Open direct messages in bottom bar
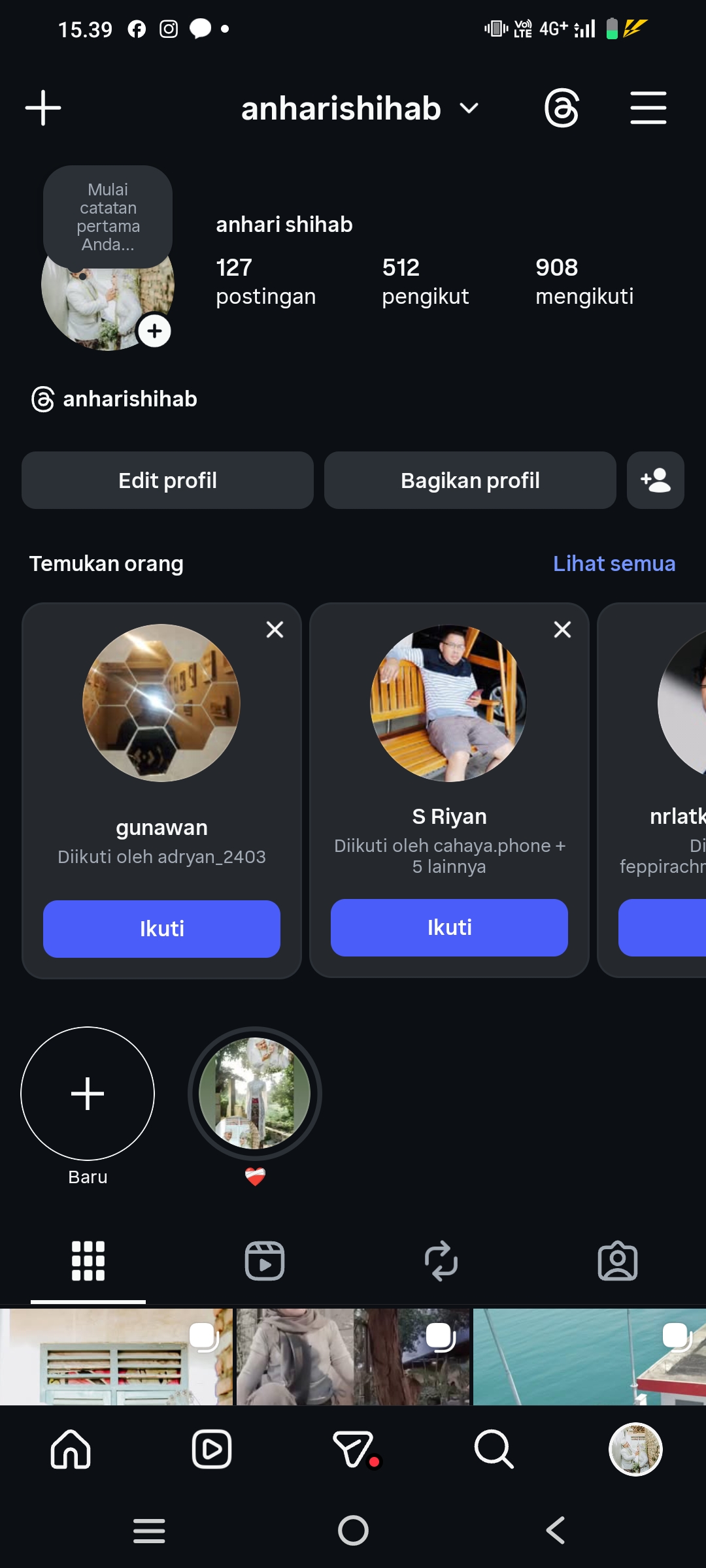Image resolution: width=706 pixels, height=1568 pixels. click(353, 1449)
